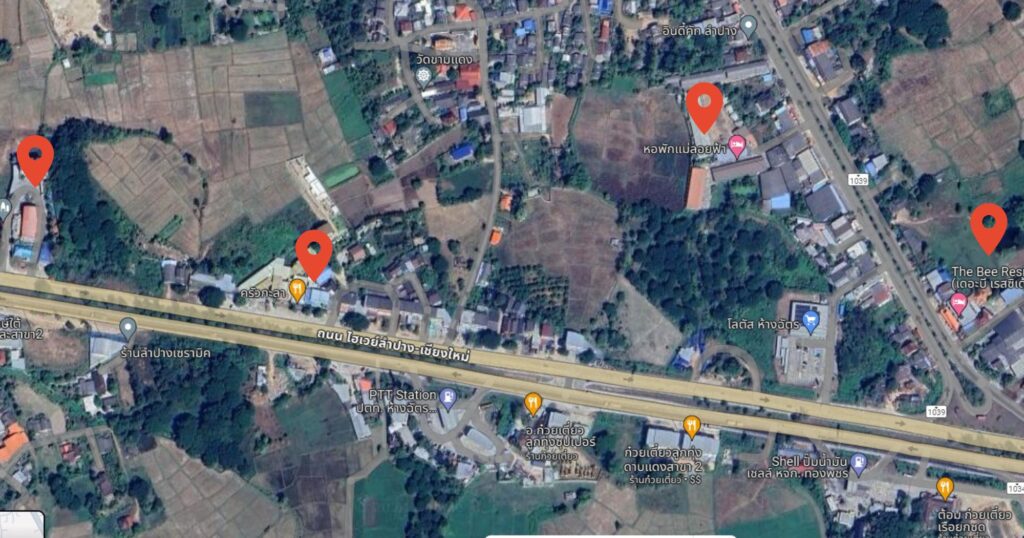Tap the red pin above หอพักแม่ลอยฟ้า
Screen dimensions: 1024x538
pyautogui.click(x=705, y=105)
